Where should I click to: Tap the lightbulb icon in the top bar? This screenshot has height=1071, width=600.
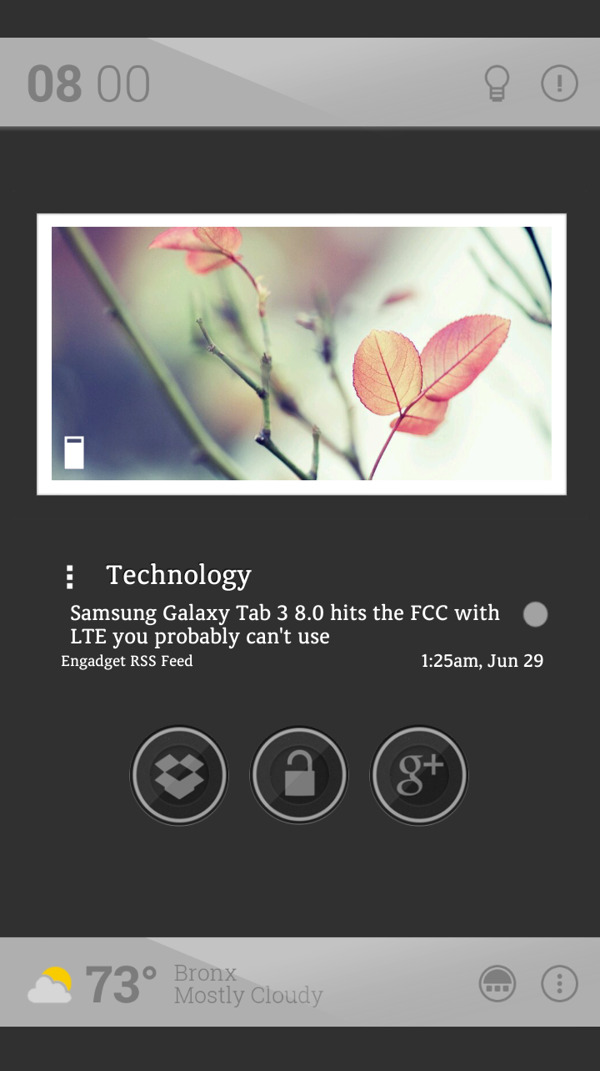(496, 84)
